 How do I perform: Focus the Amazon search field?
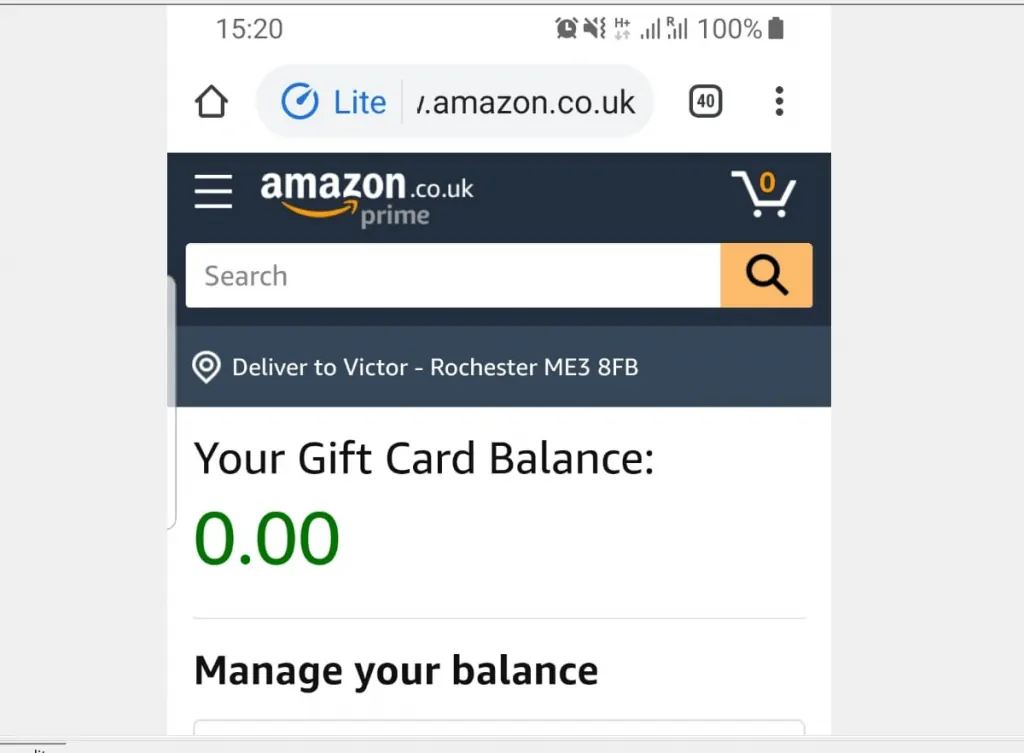(x=452, y=276)
